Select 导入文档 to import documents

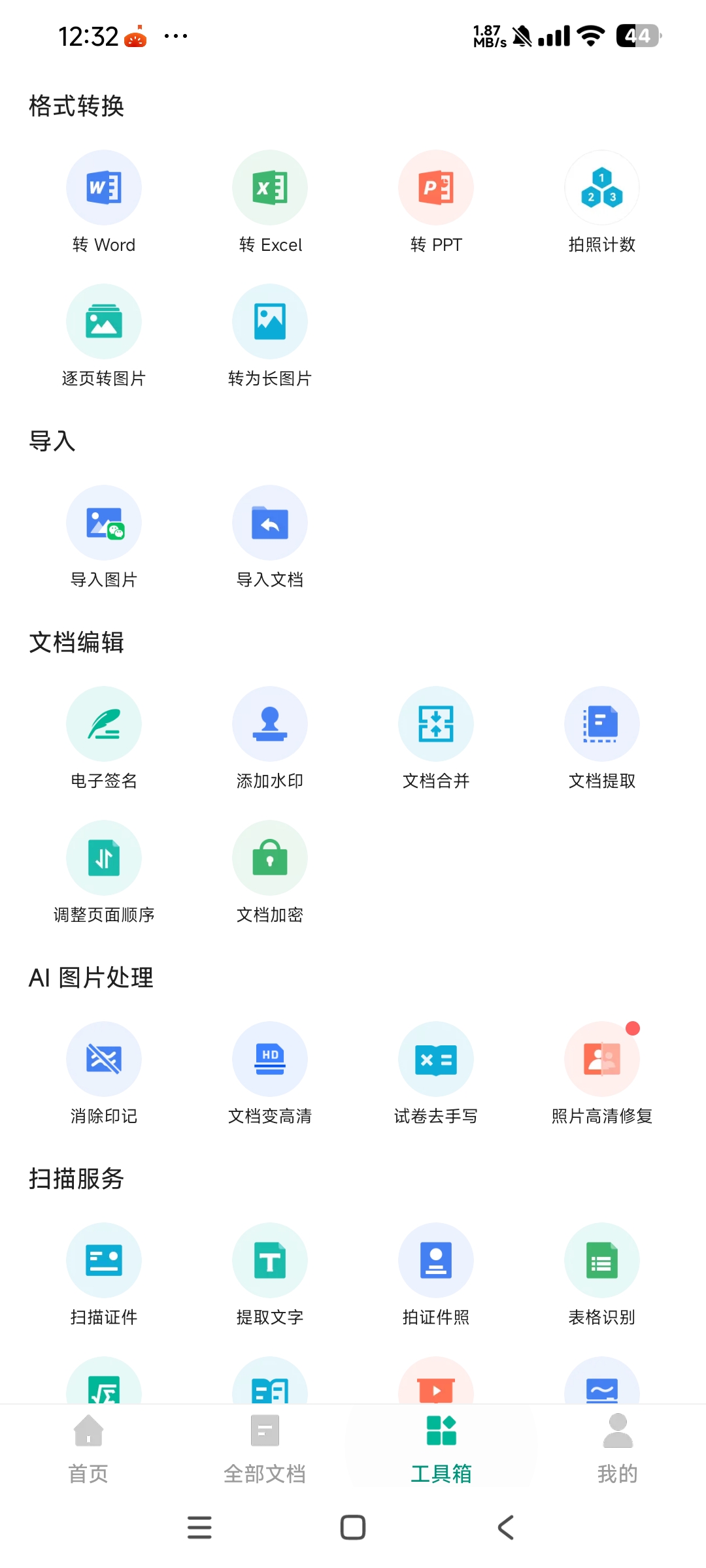point(270,523)
